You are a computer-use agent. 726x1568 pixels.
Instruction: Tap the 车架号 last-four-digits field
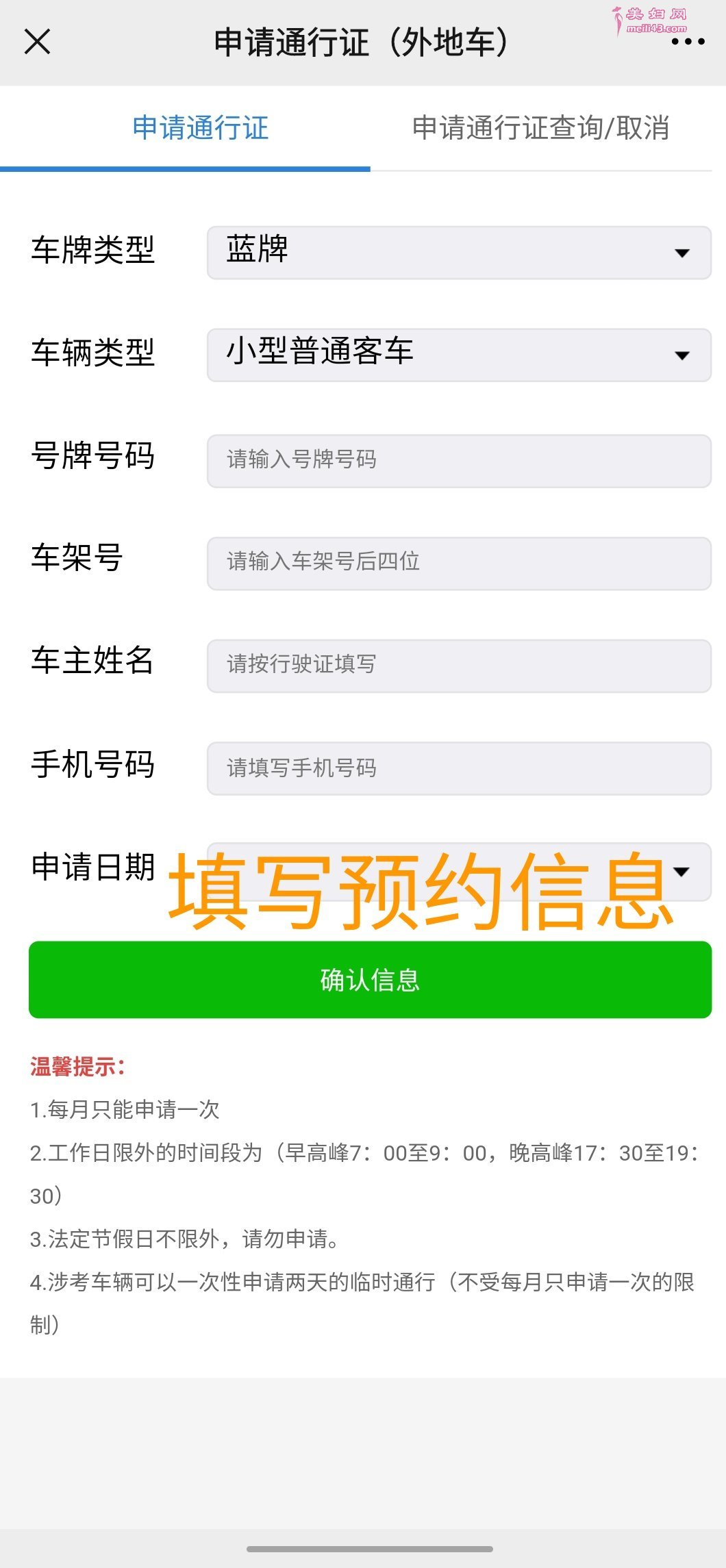459,563
